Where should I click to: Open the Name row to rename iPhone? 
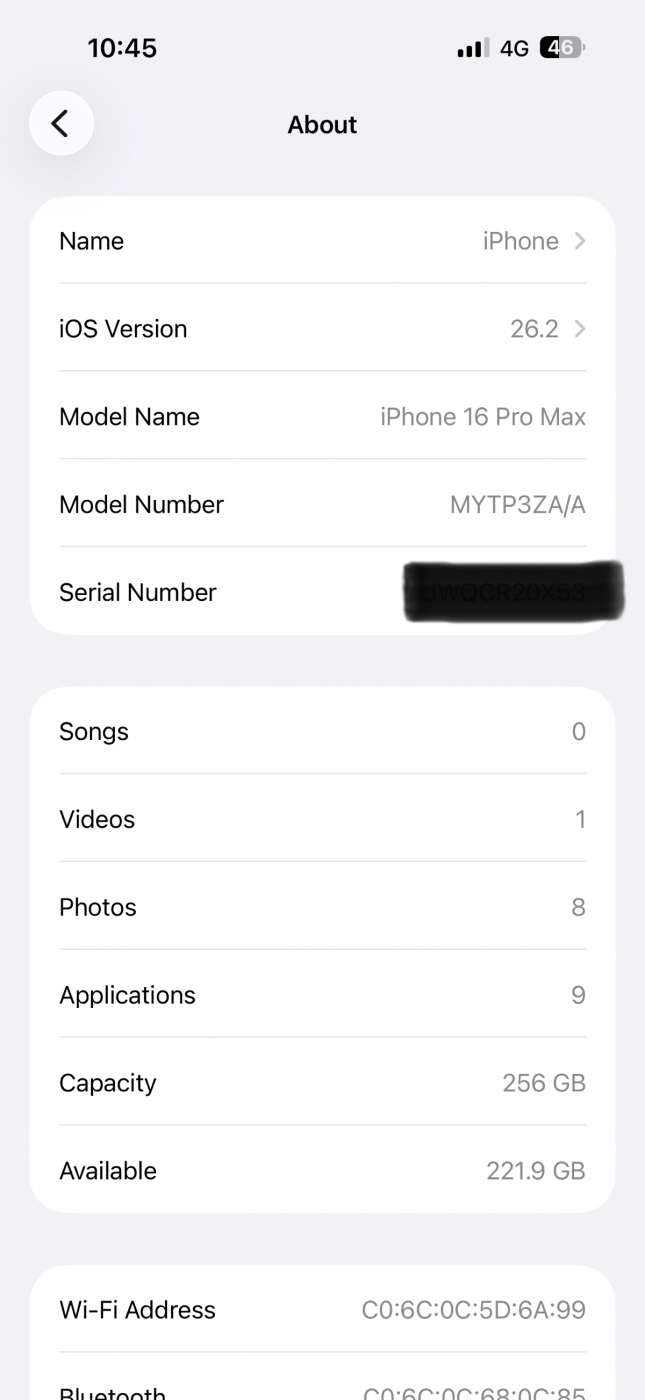coord(322,241)
